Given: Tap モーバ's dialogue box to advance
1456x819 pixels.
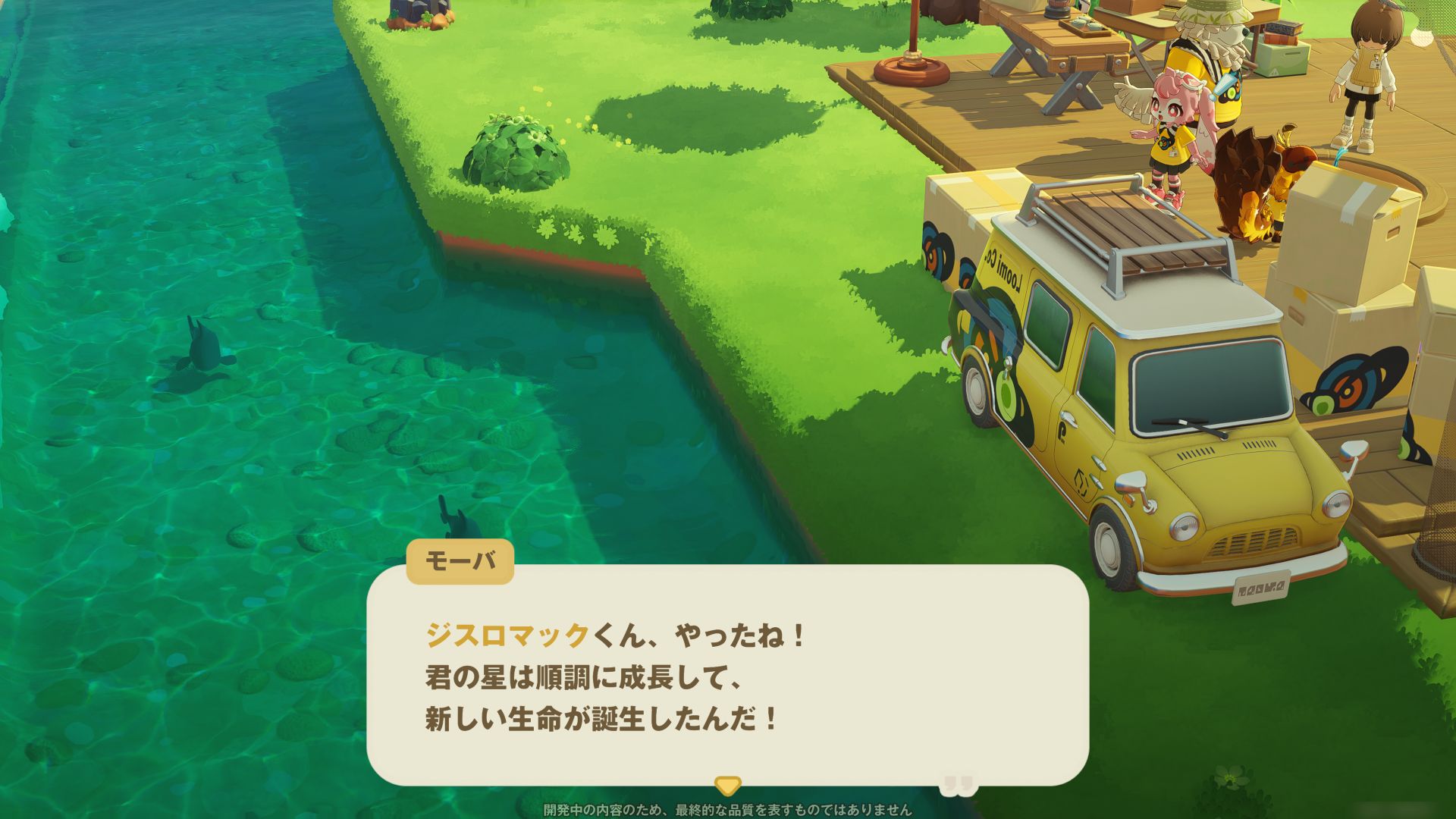Looking at the screenshot, I should (x=727, y=675).
